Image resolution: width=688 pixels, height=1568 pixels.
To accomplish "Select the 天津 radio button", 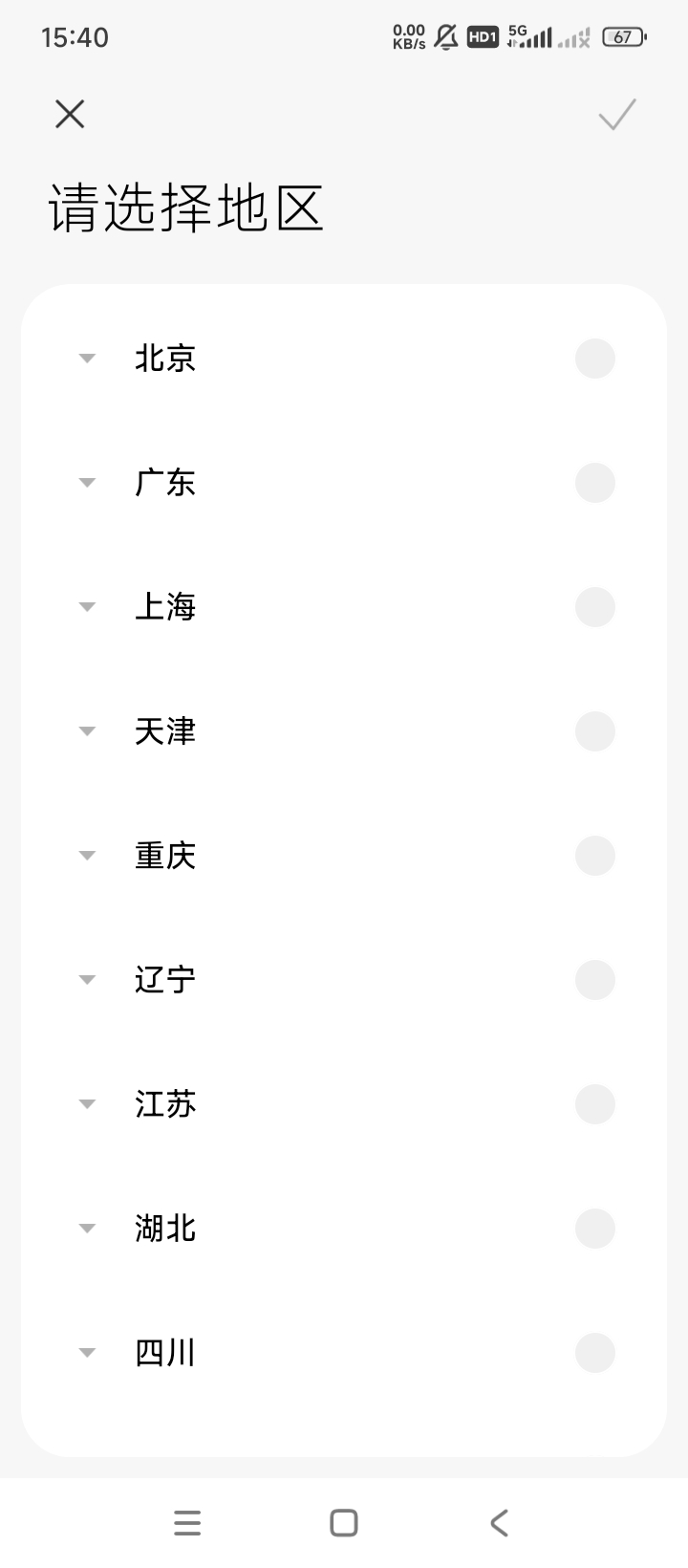I will tap(595, 731).
